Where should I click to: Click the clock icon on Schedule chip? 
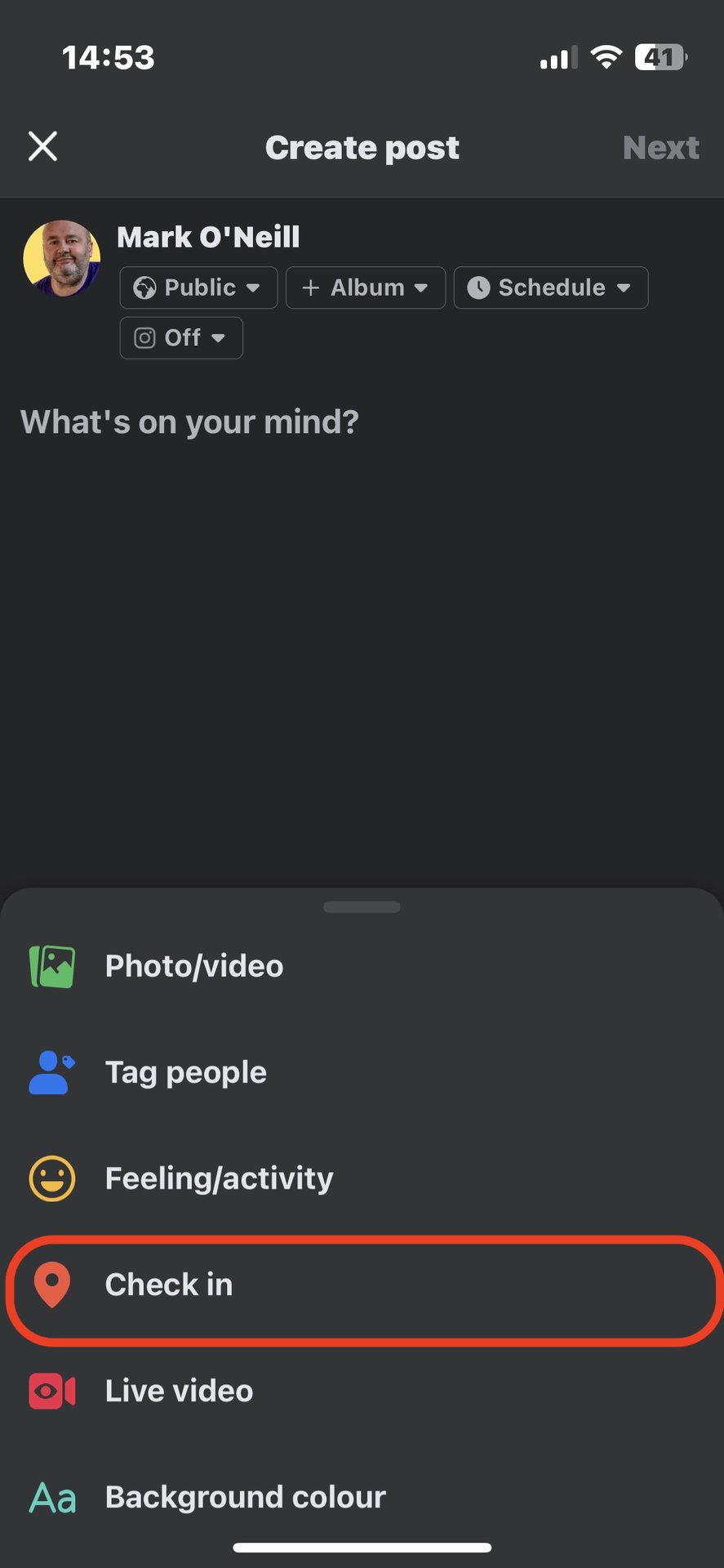tap(478, 287)
